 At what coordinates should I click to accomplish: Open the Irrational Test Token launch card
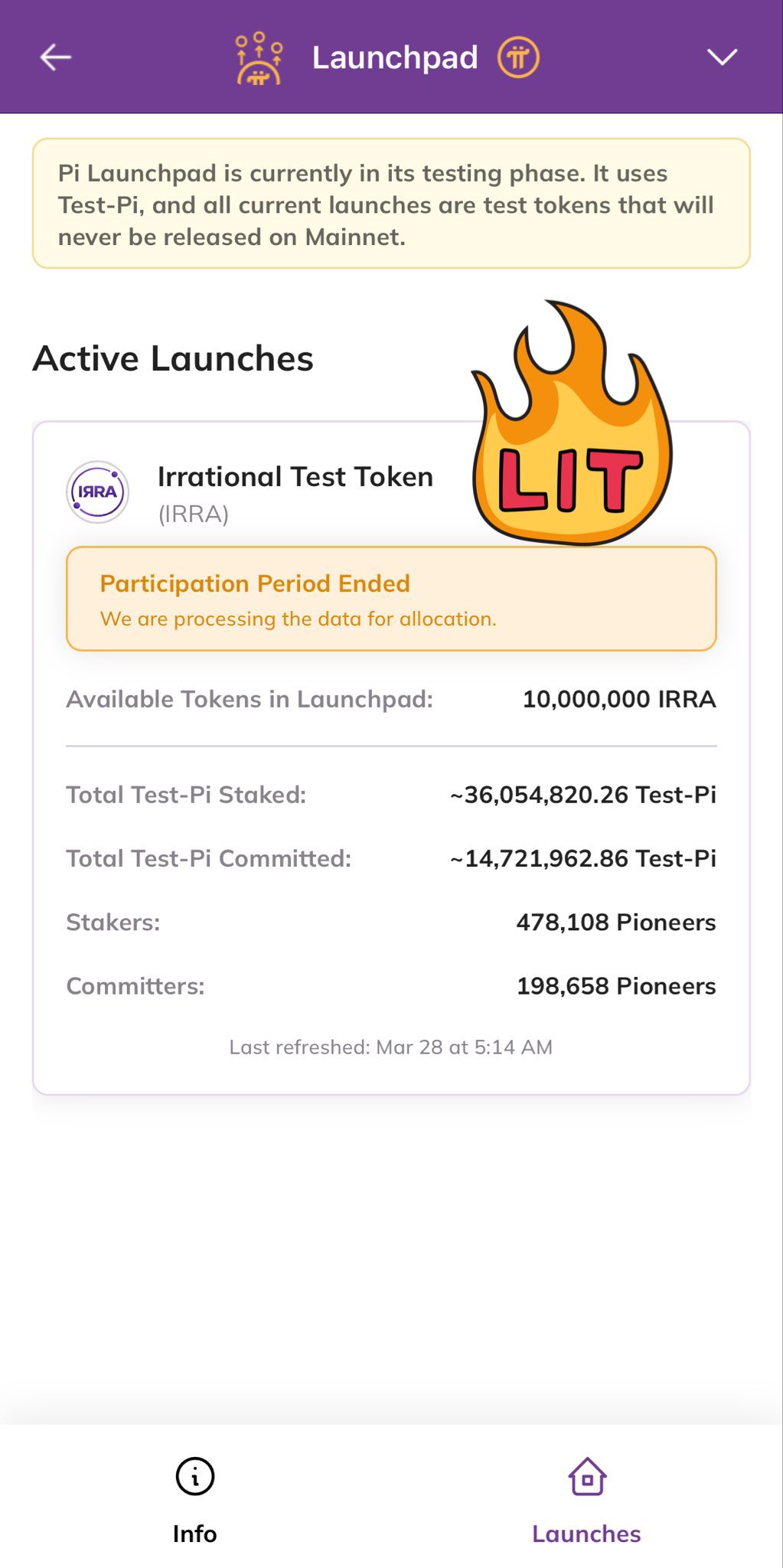tap(295, 478)
